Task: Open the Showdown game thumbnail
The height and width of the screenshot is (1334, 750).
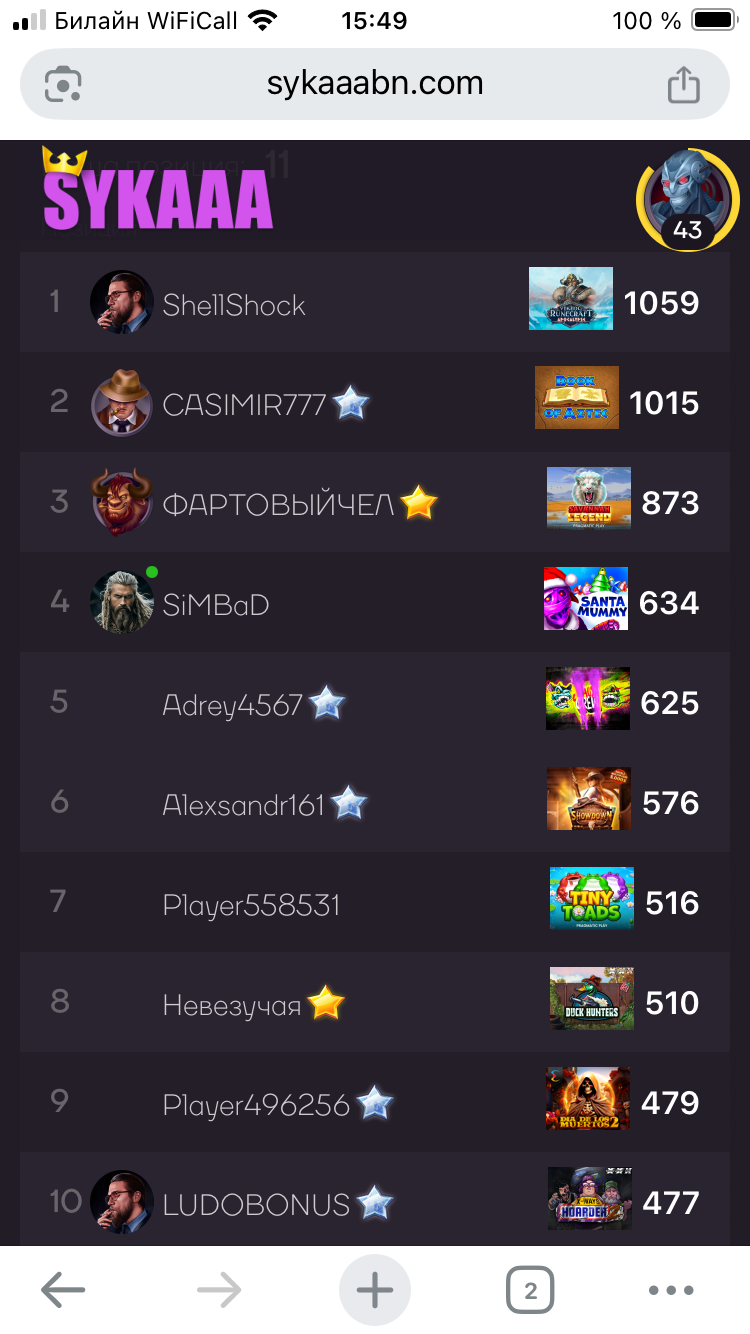Action: coord(589,798)
